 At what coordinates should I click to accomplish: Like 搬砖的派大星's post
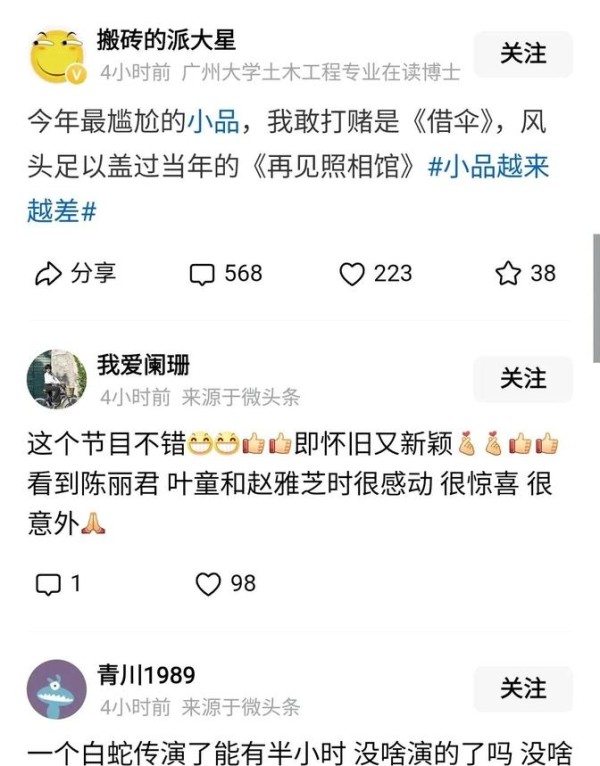pyautogui.click(x=375, y=273)
